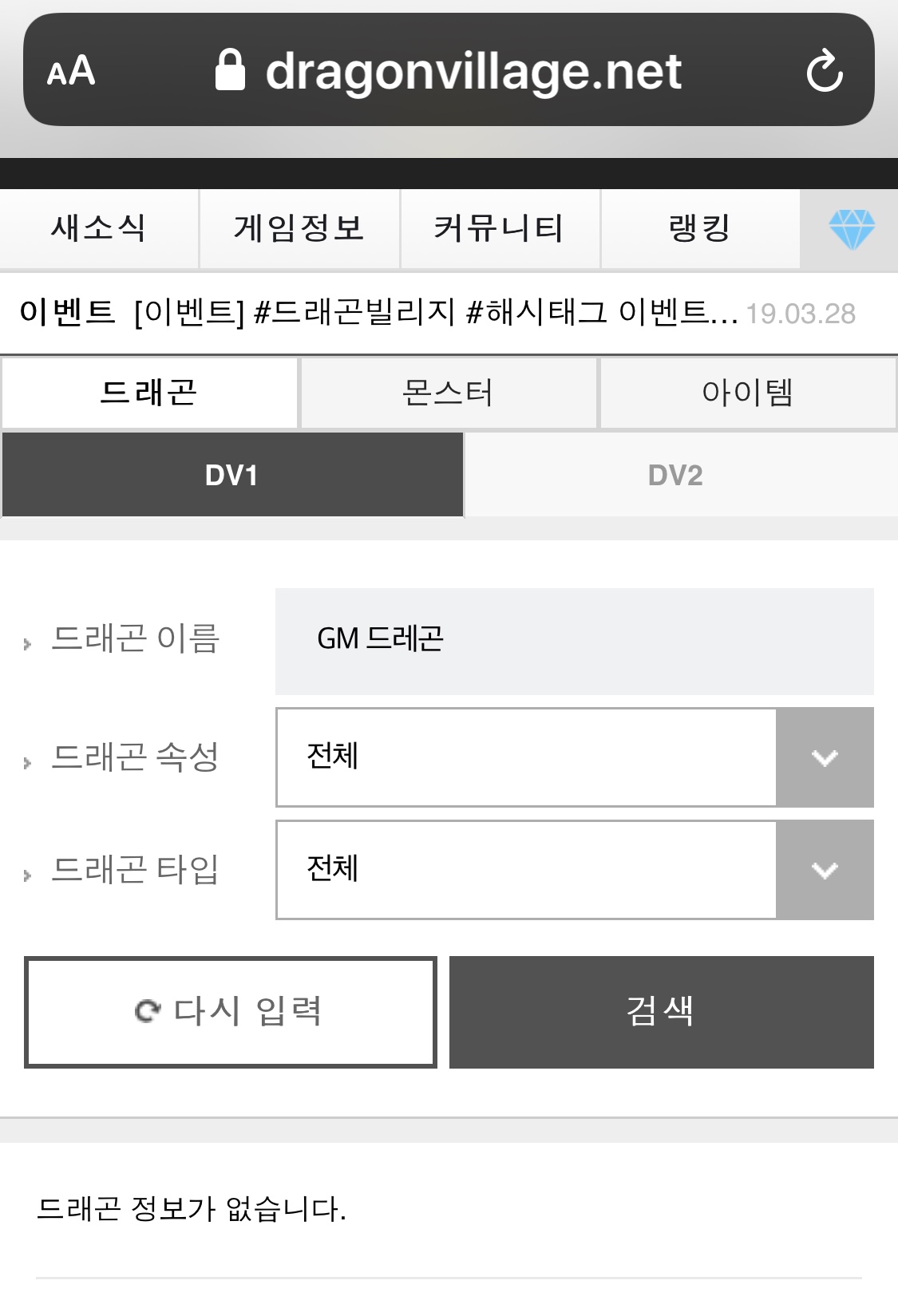The height and width of the screenshot is (1316, 898).
Task: Open the AA text size menu
Action: (x=71, y=71)
